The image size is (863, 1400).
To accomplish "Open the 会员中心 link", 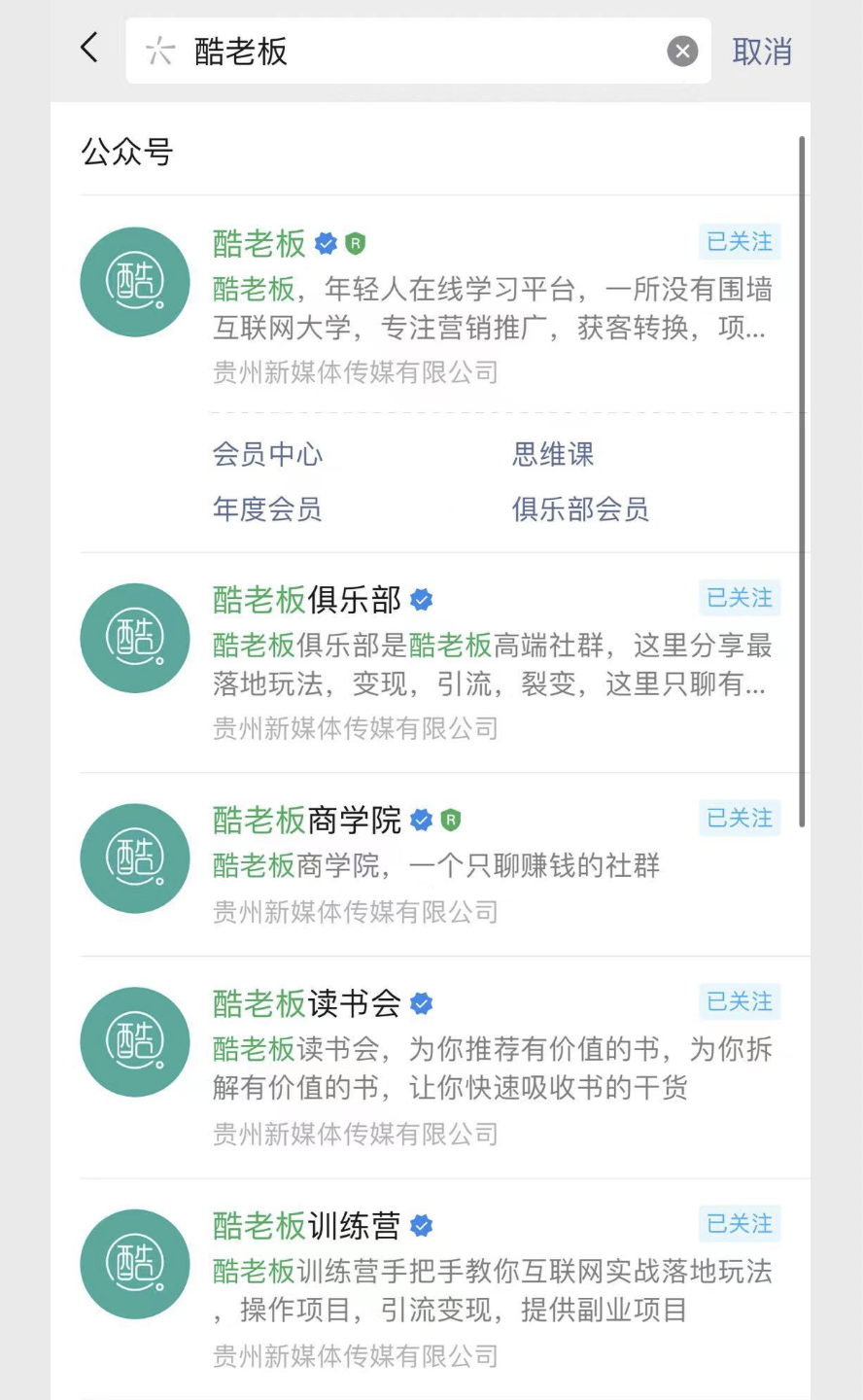I will click(267, 454).
